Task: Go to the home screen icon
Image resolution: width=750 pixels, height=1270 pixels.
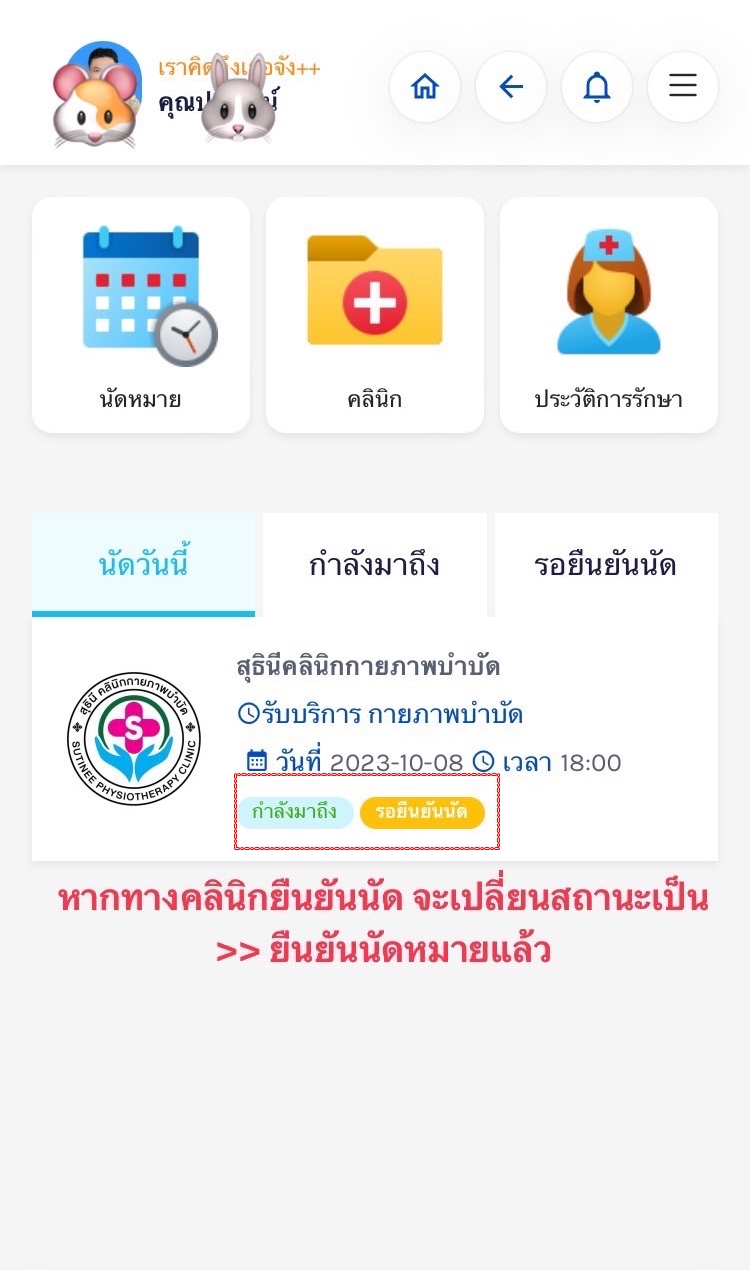Action: click(425, 87)
